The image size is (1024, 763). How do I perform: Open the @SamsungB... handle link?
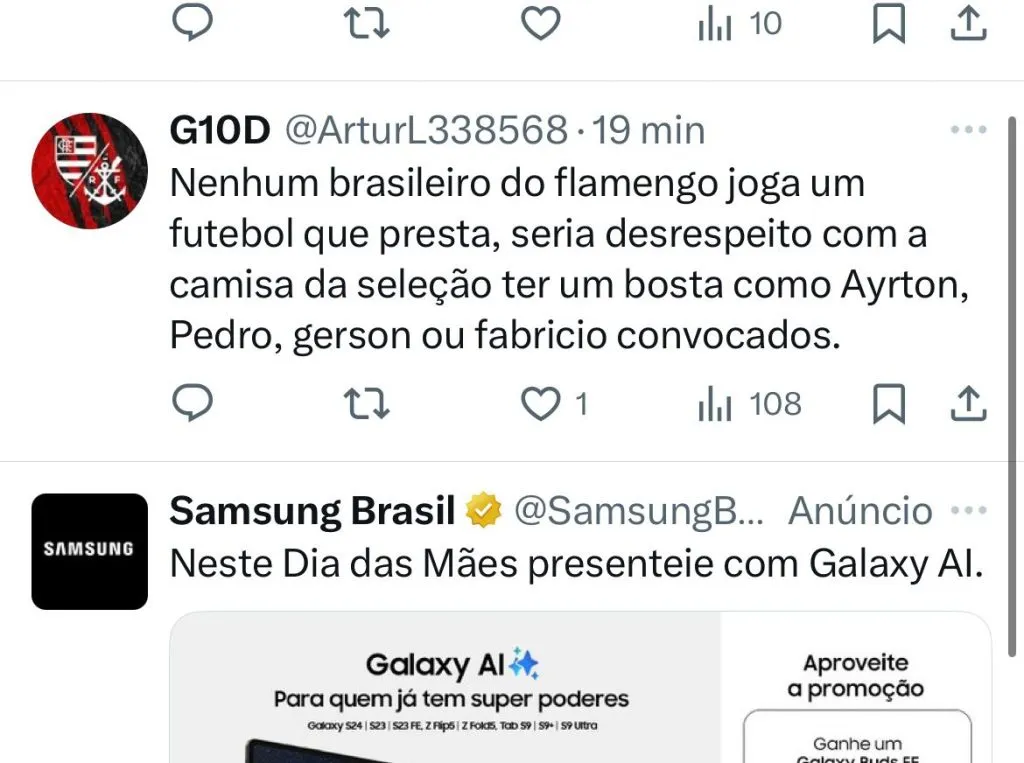pyautogui.click(x=638, y=511)
